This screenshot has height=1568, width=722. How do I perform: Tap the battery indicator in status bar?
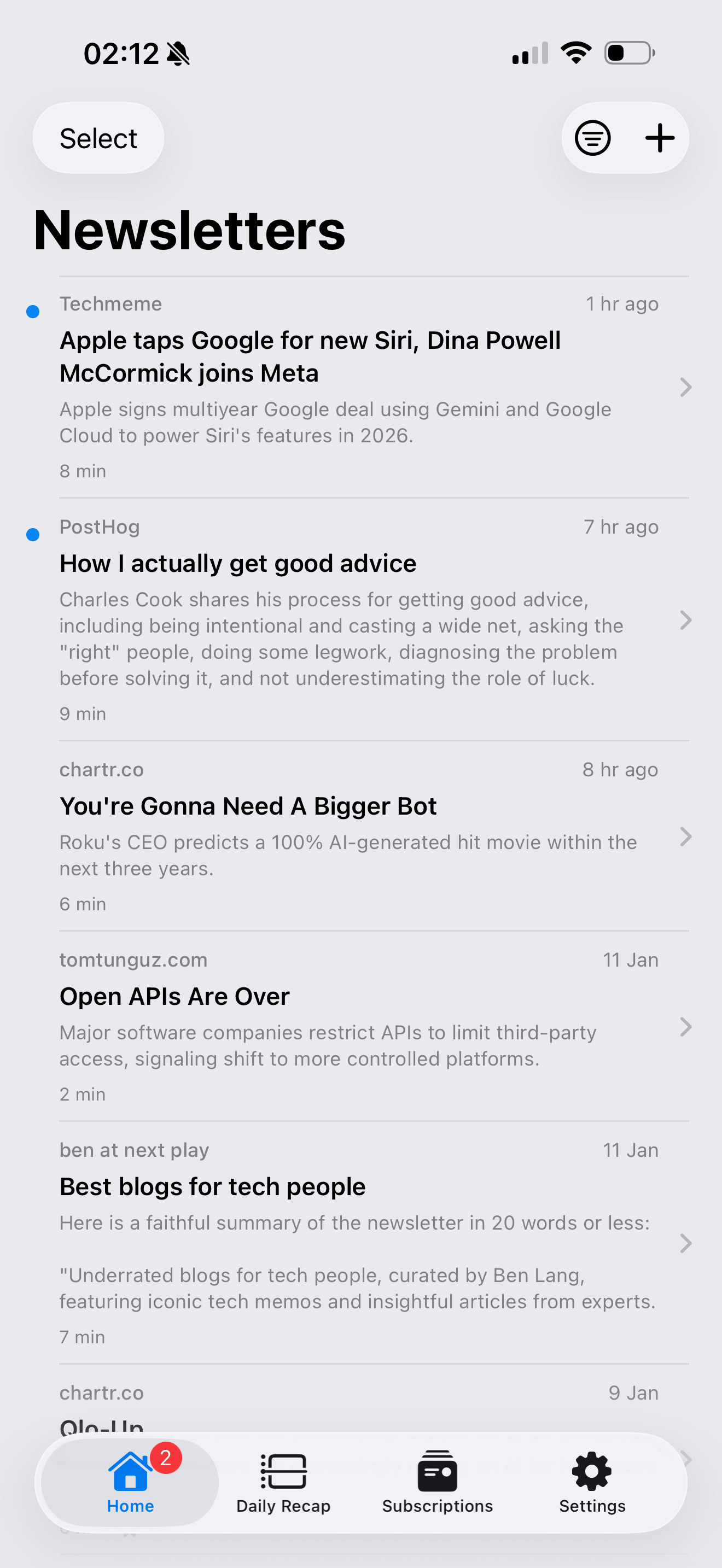click(x=628, y=53)
